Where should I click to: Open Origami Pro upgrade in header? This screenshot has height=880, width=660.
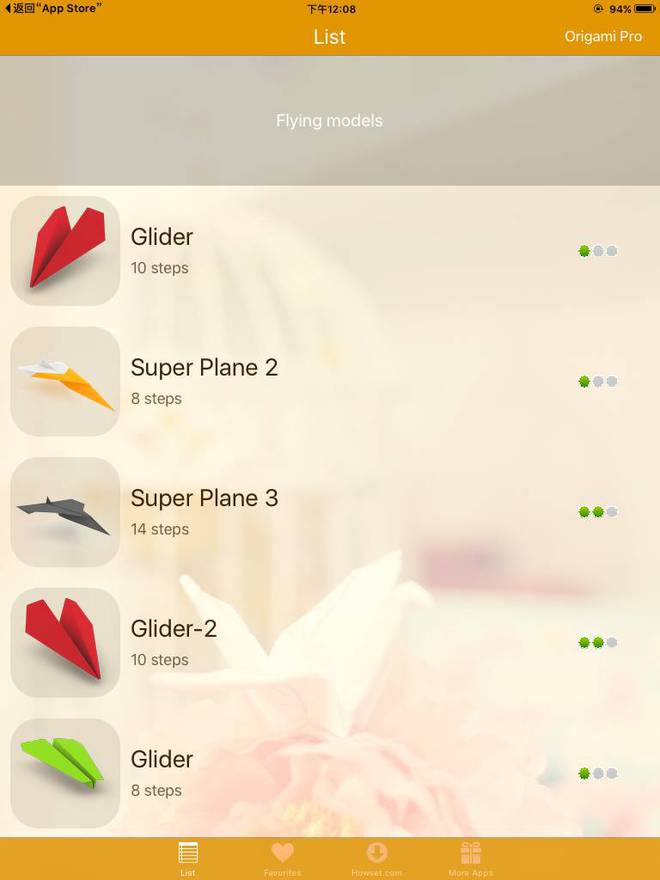tap(603, 36)
